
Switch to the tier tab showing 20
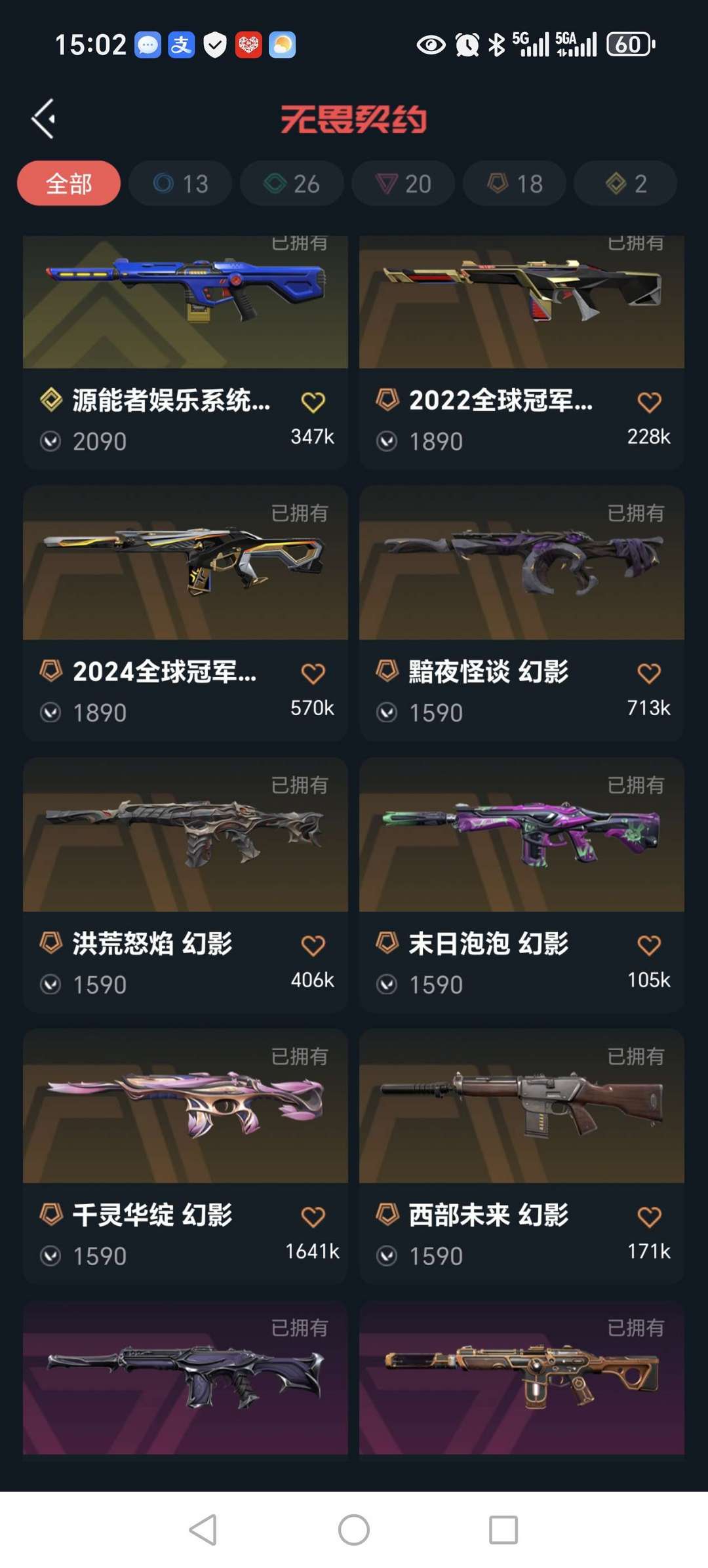coord(403,184)
